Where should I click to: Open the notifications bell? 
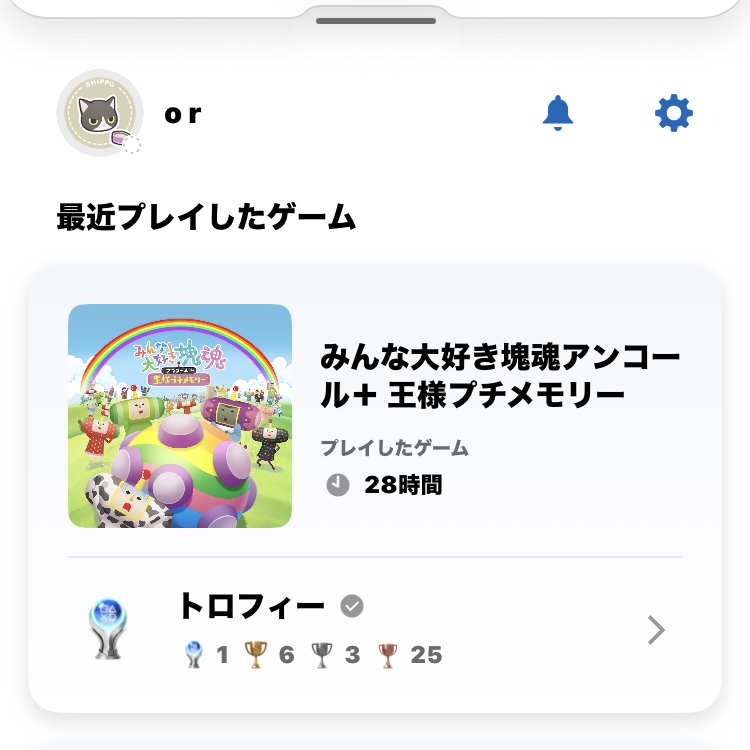click(x=558, y=113)
